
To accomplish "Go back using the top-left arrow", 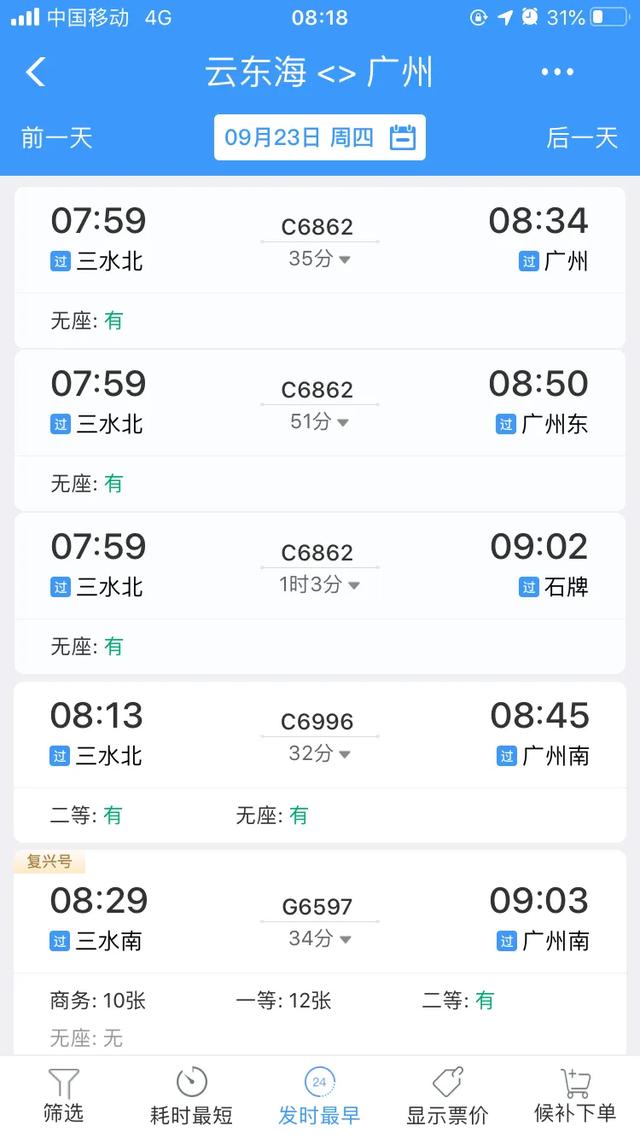I will (36, 72).
